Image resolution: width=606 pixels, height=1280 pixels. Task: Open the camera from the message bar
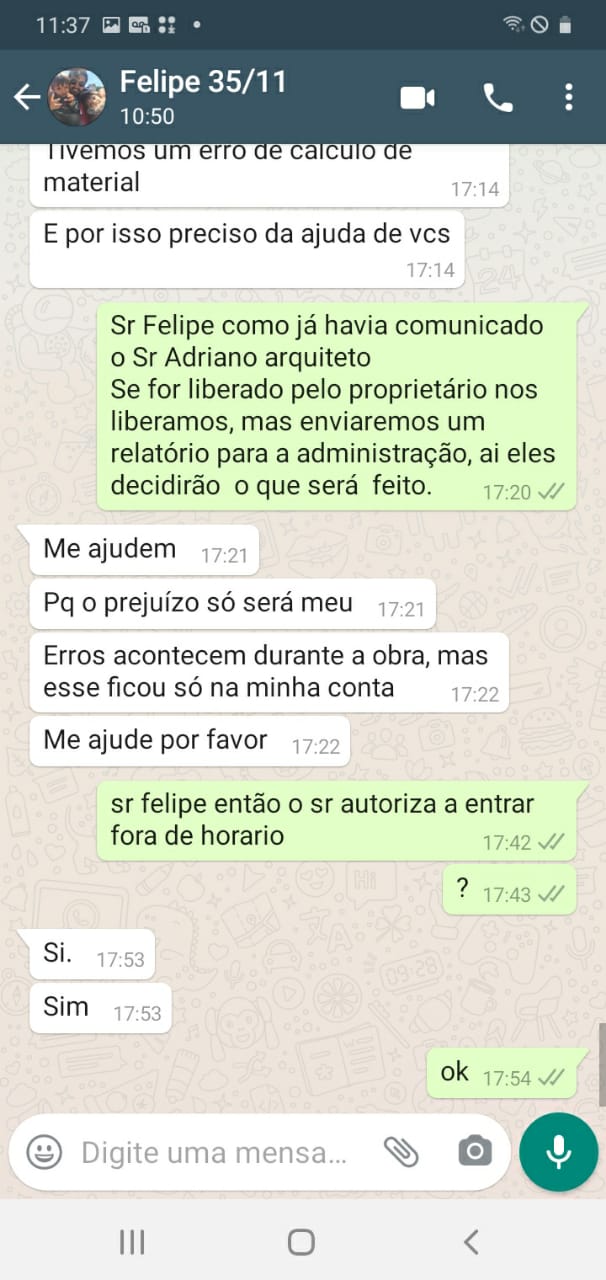(475, 1152)
